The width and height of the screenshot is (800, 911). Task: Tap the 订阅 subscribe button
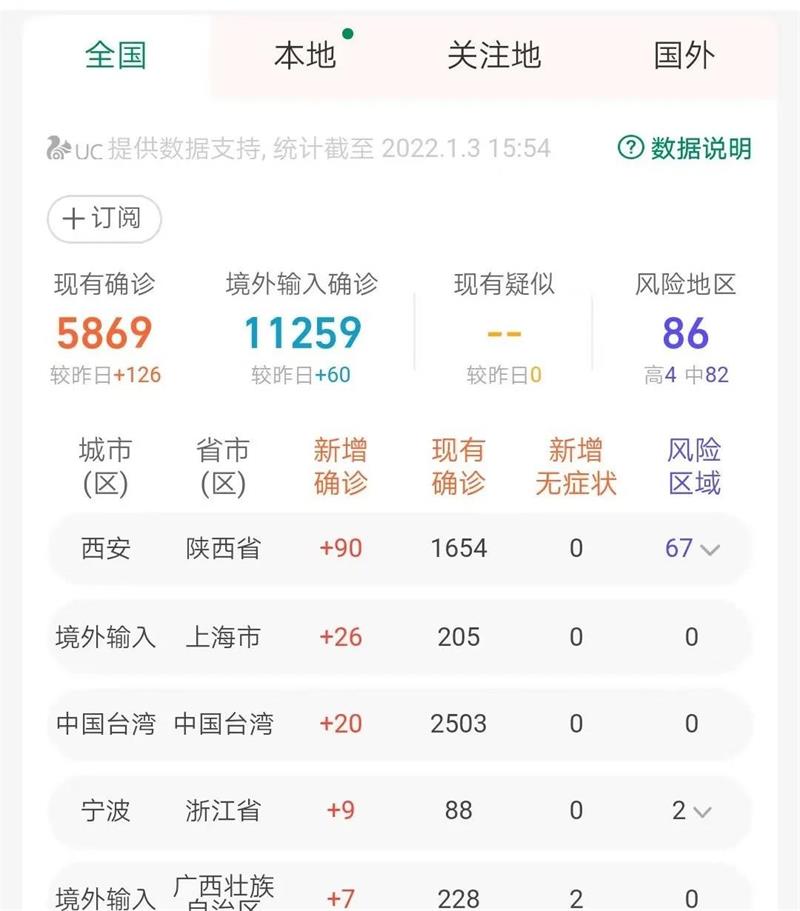coord(104,219)
